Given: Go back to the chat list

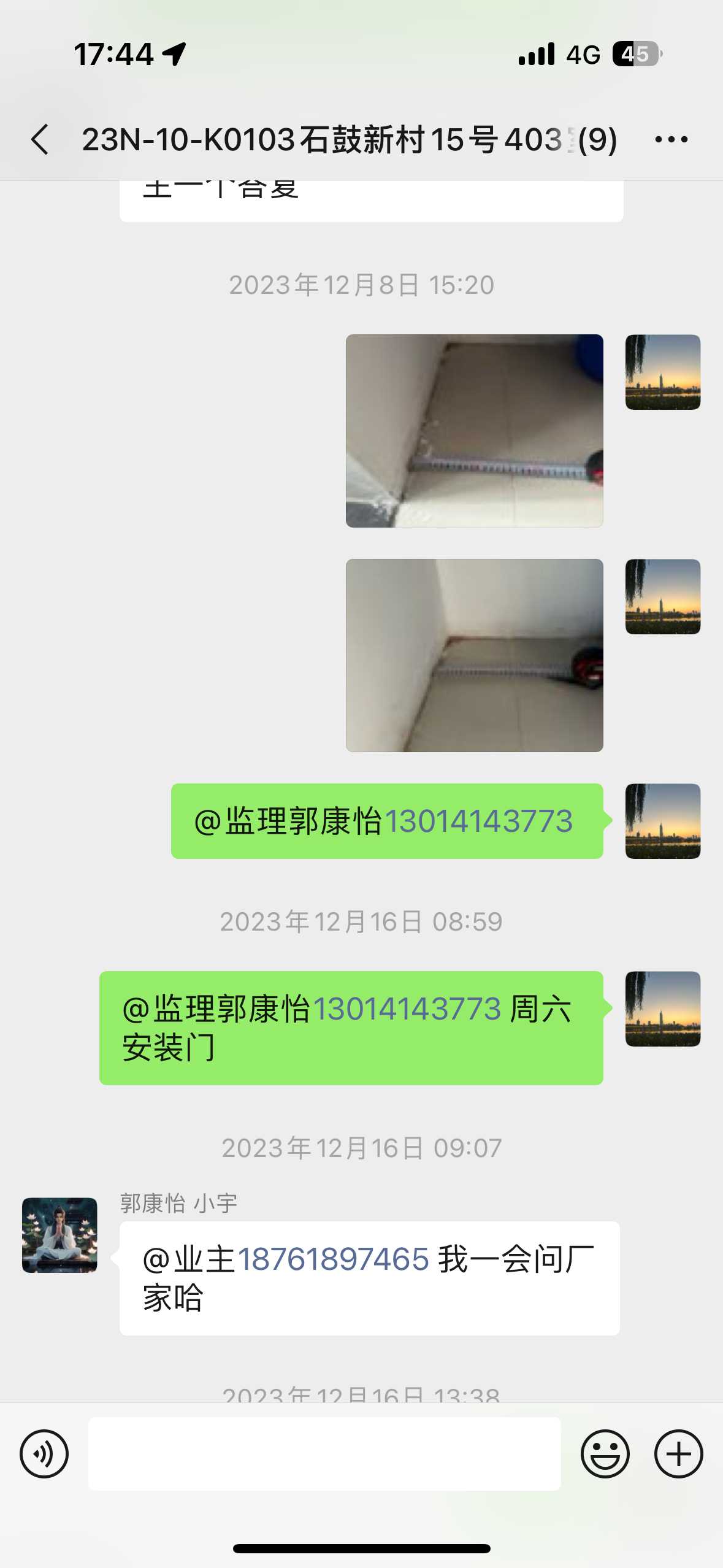Looking at the screenshot, I should point(40,139).
